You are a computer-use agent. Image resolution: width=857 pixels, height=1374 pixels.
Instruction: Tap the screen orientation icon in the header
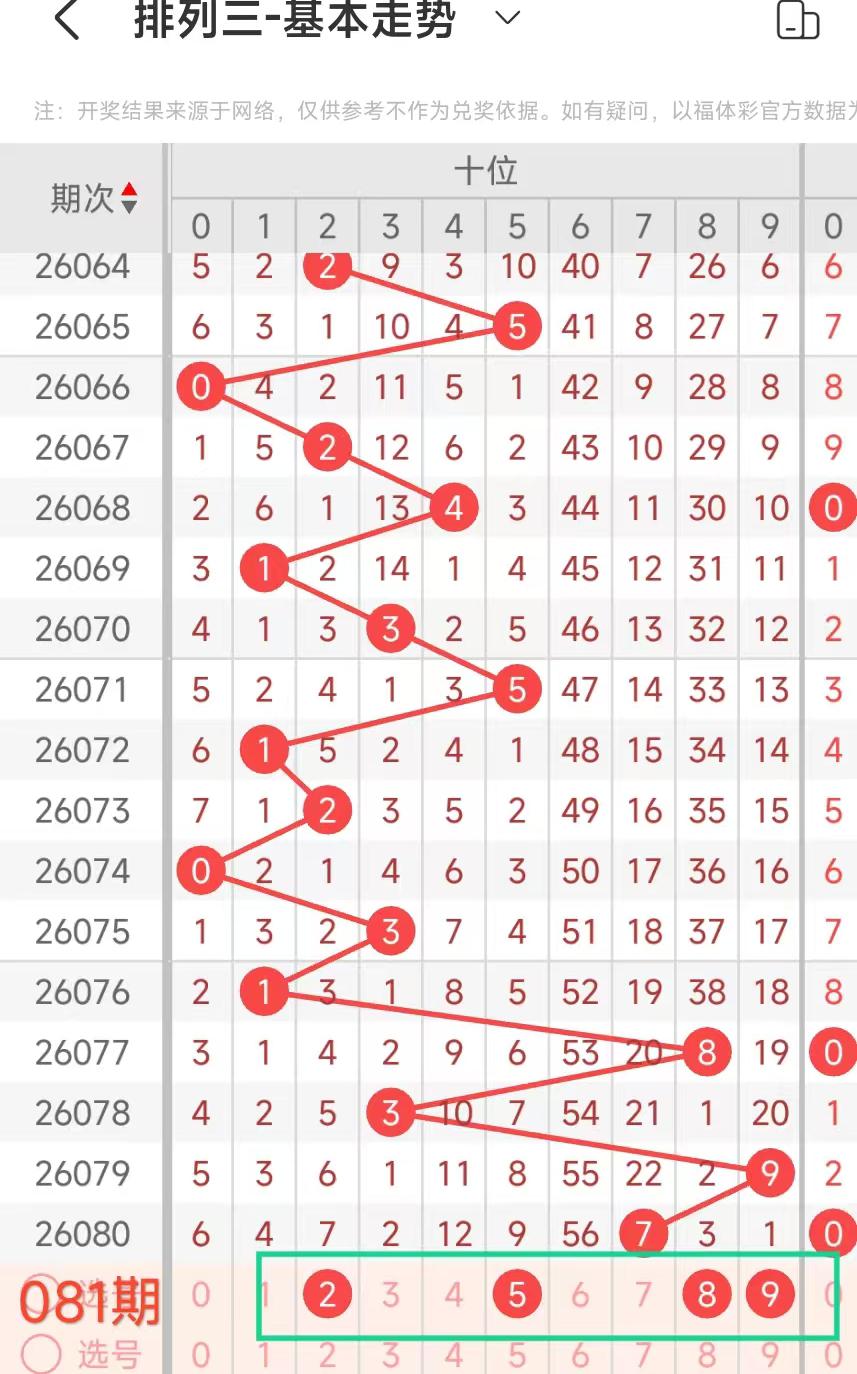point(797,20)
